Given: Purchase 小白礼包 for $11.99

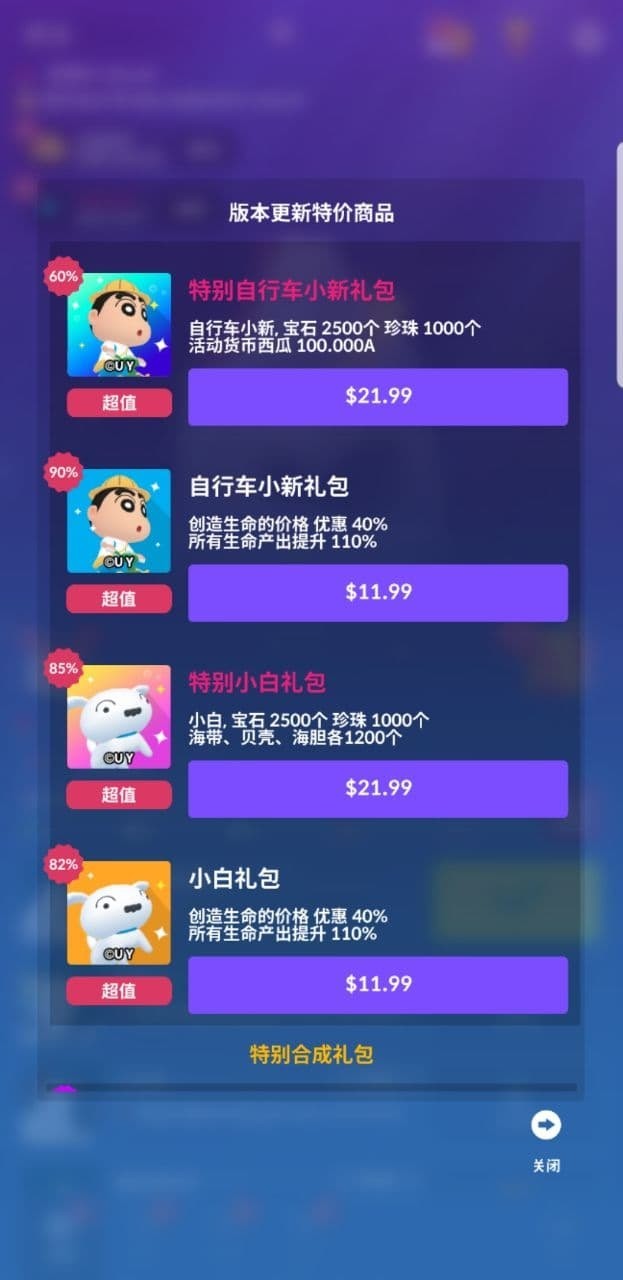Looking at the screenshot, I should point(378,984).
